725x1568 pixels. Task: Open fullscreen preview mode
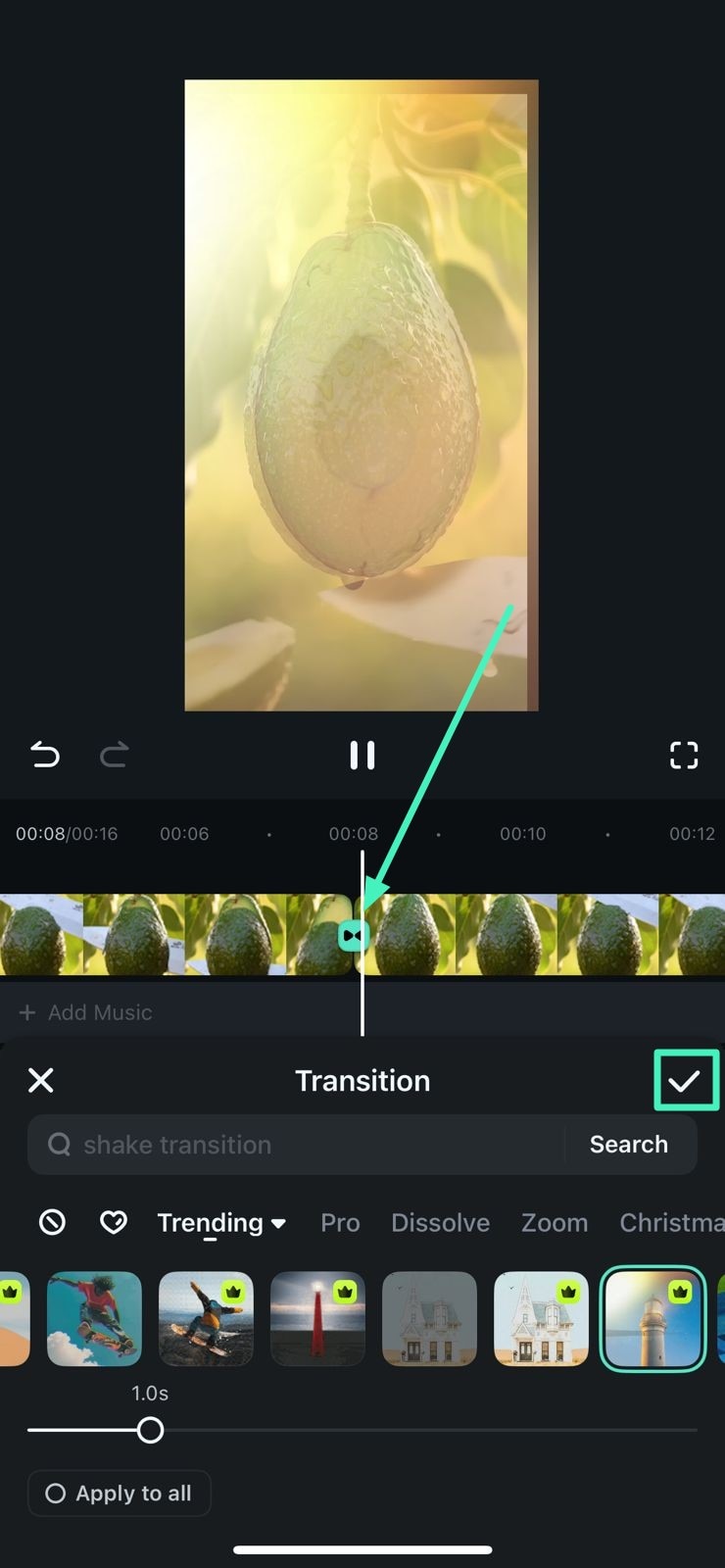click(x=683, y=755)
